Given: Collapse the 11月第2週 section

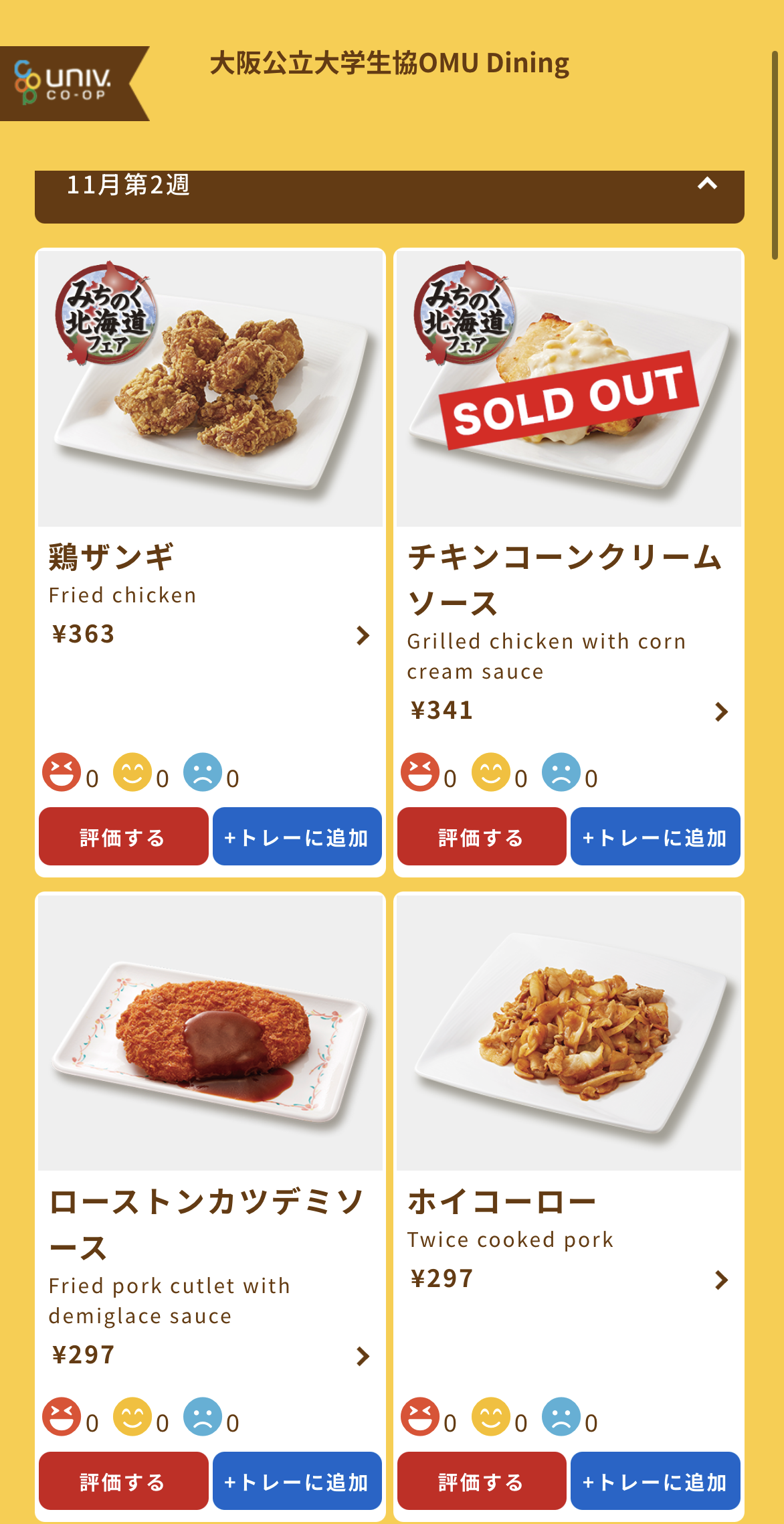Looking at the screenshot, I should (x=707, y=184).
